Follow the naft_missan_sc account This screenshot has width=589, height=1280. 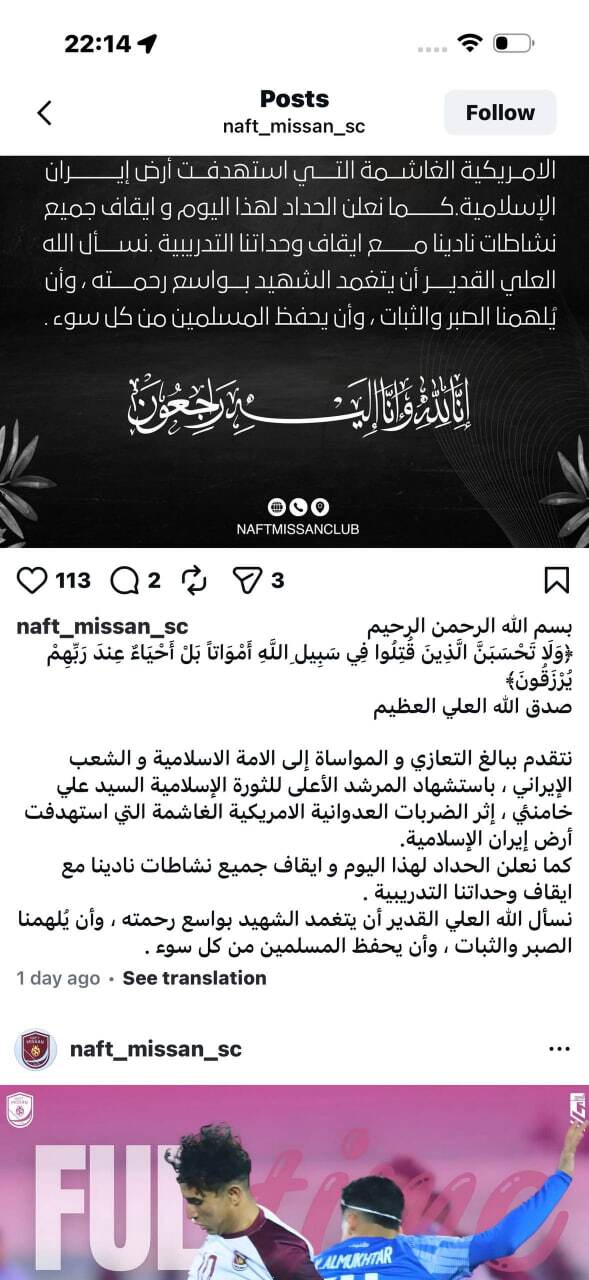coord(500,113)
